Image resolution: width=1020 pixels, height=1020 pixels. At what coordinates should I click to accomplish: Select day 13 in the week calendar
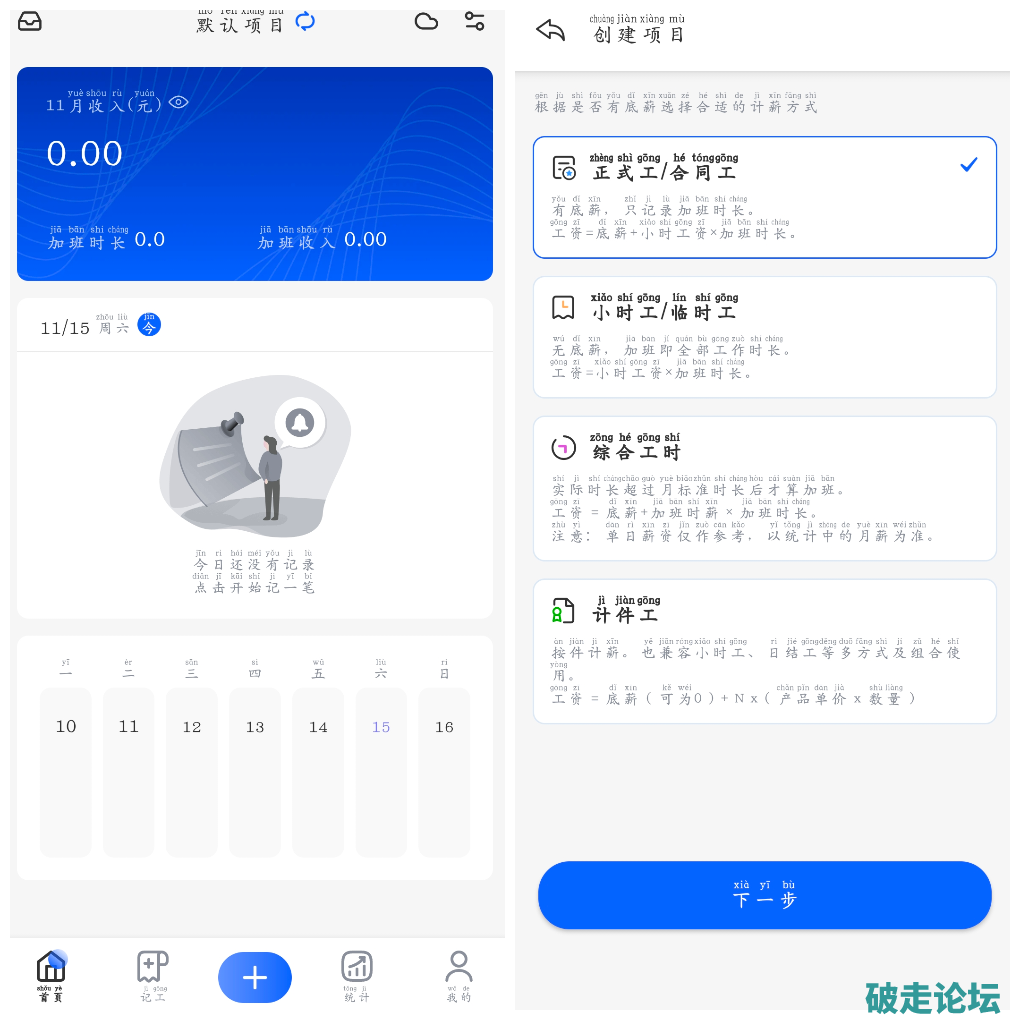coord(255,771)
